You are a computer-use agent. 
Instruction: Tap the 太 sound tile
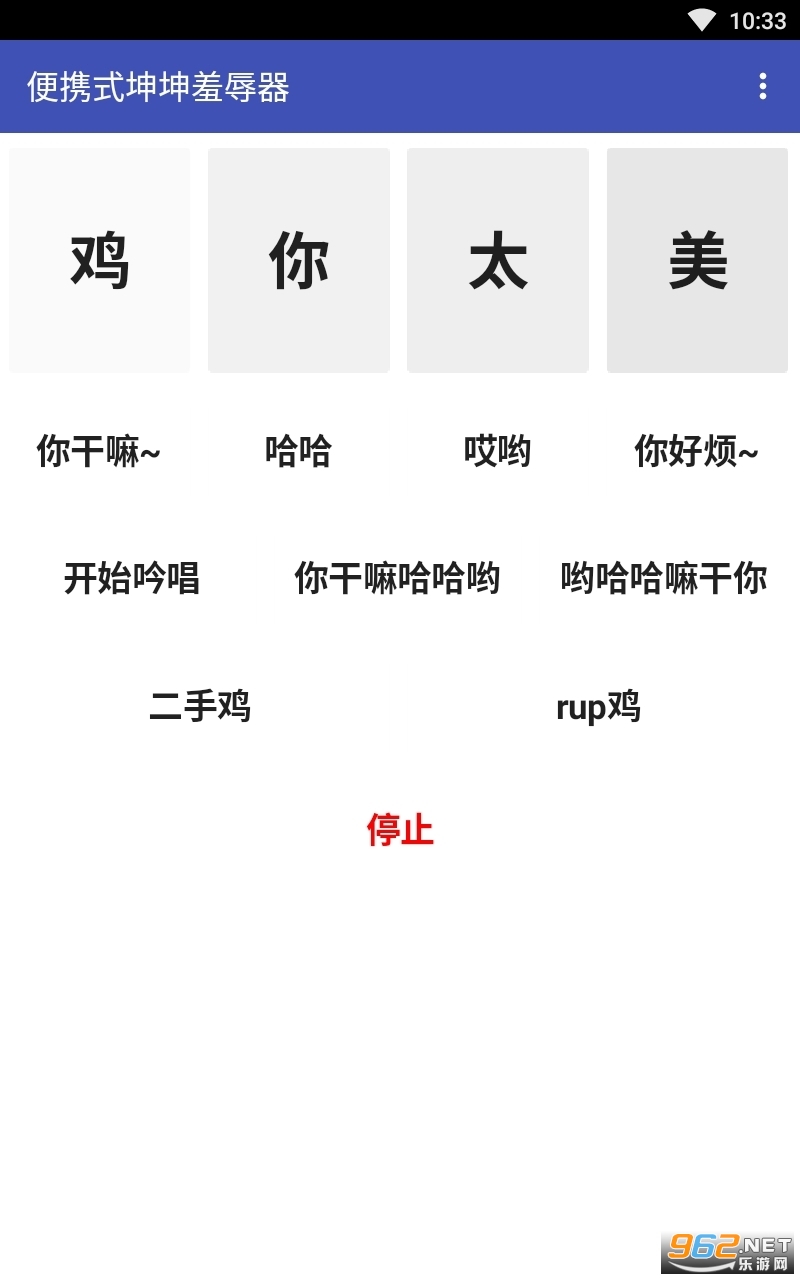(x=498, y=261)
